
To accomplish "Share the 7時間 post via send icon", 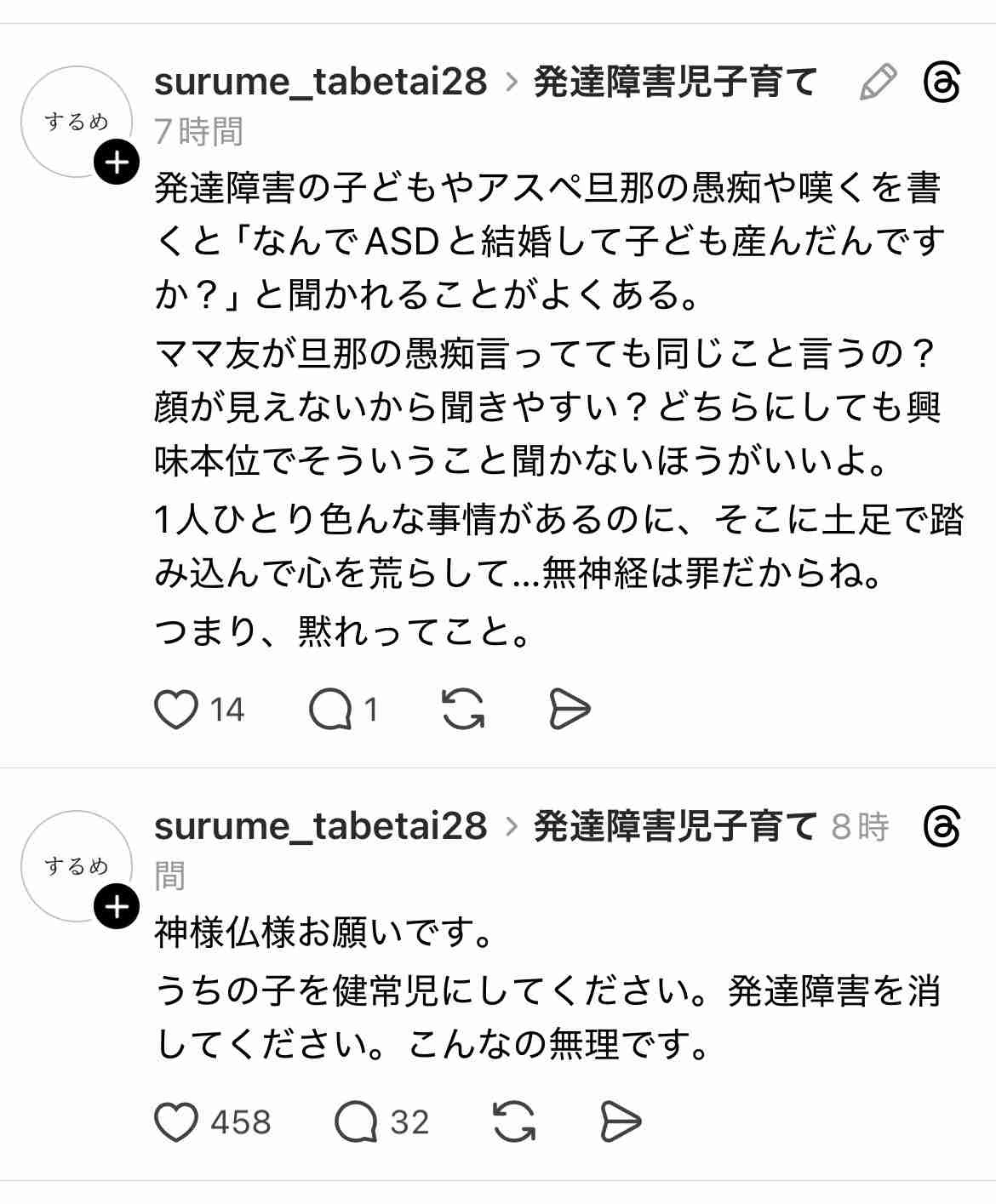I will click(x=569, y=709).
